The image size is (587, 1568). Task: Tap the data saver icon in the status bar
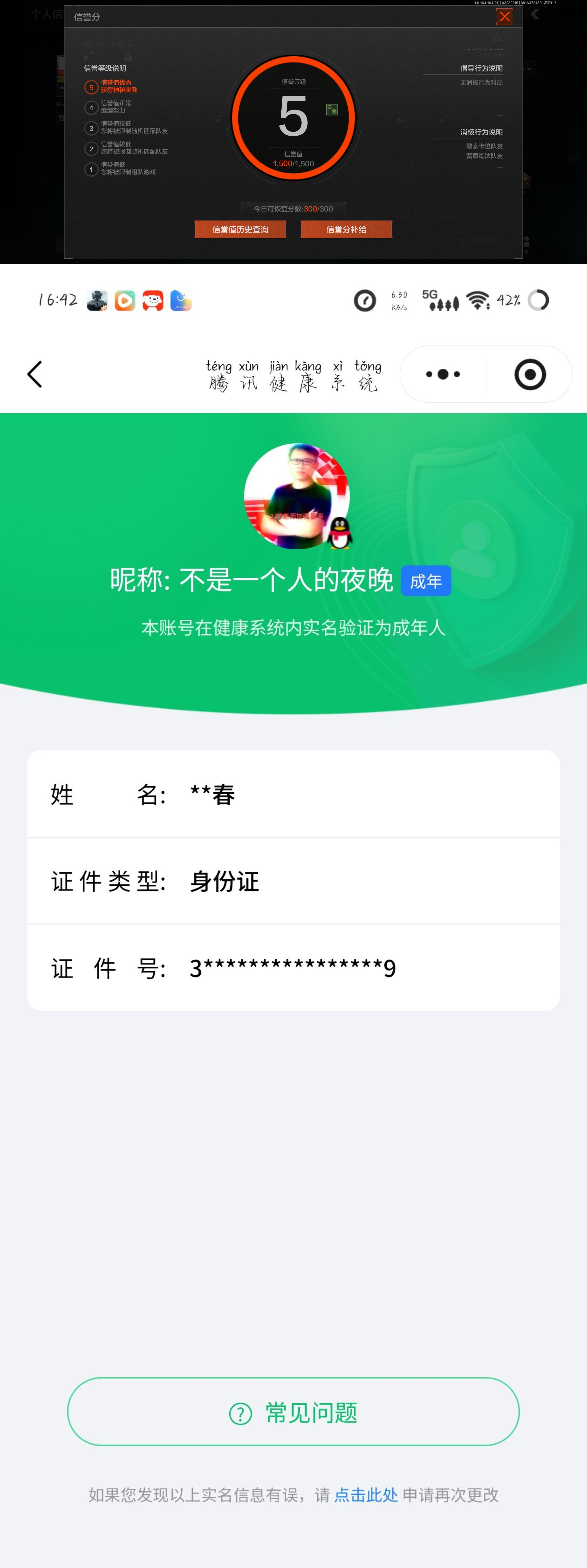(x=365, y=301)
